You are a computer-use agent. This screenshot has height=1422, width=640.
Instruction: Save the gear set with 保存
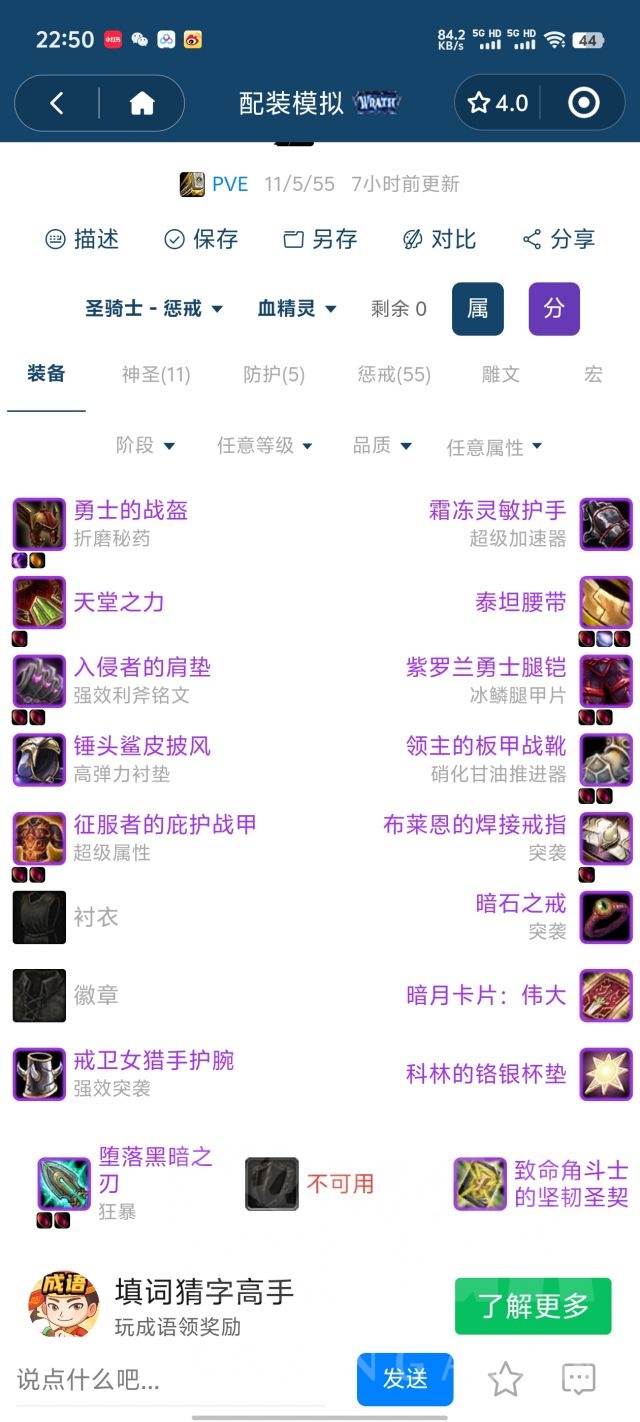tap(201, 239)
